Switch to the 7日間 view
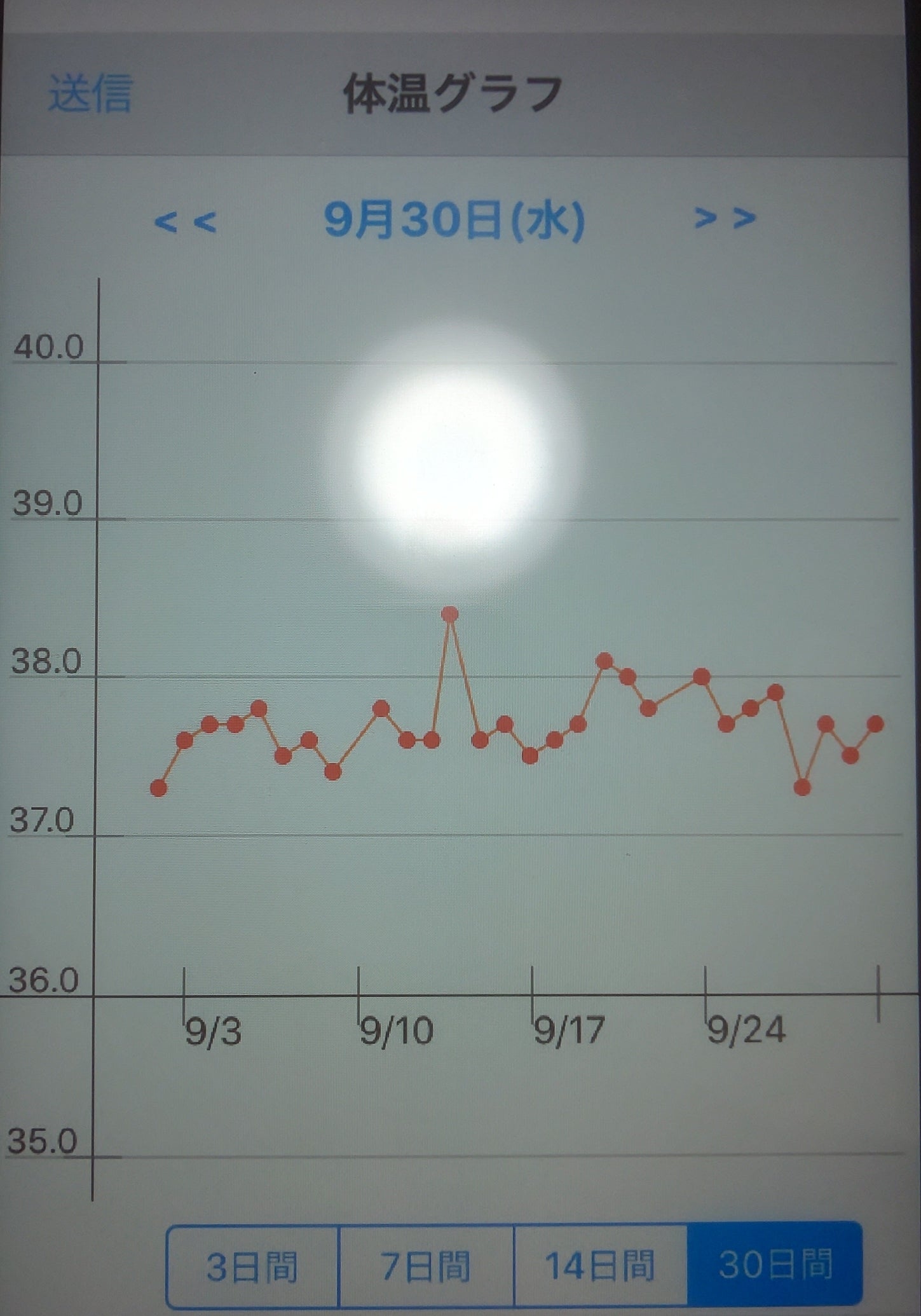 tap(426, 1266)
